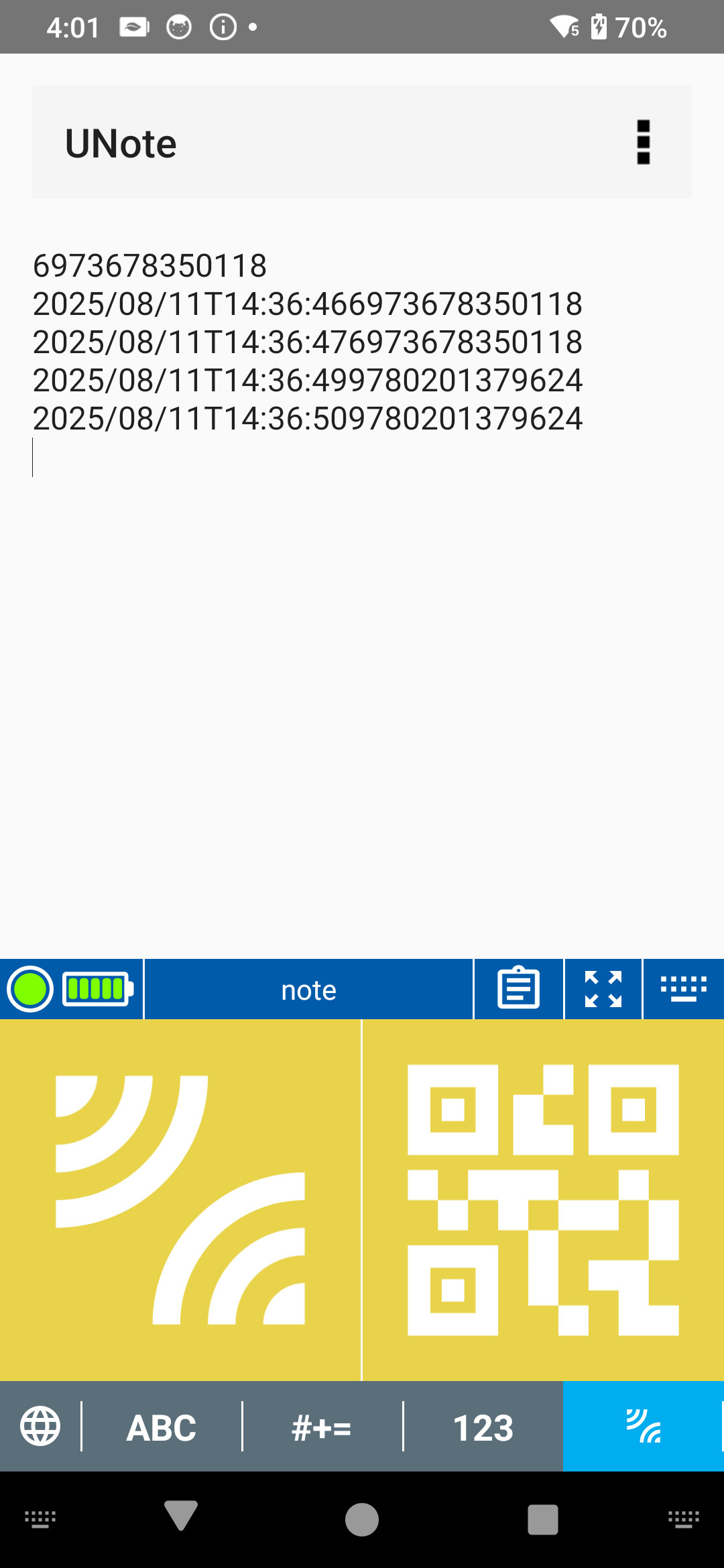This screenshot has width=724, height=1568.
Task: Open the UNote overflow menu
Action: [x=643, y=142]
